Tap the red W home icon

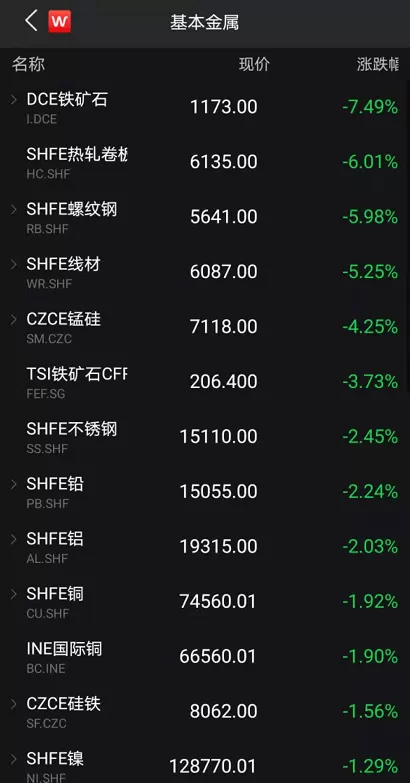click(59, 22)
